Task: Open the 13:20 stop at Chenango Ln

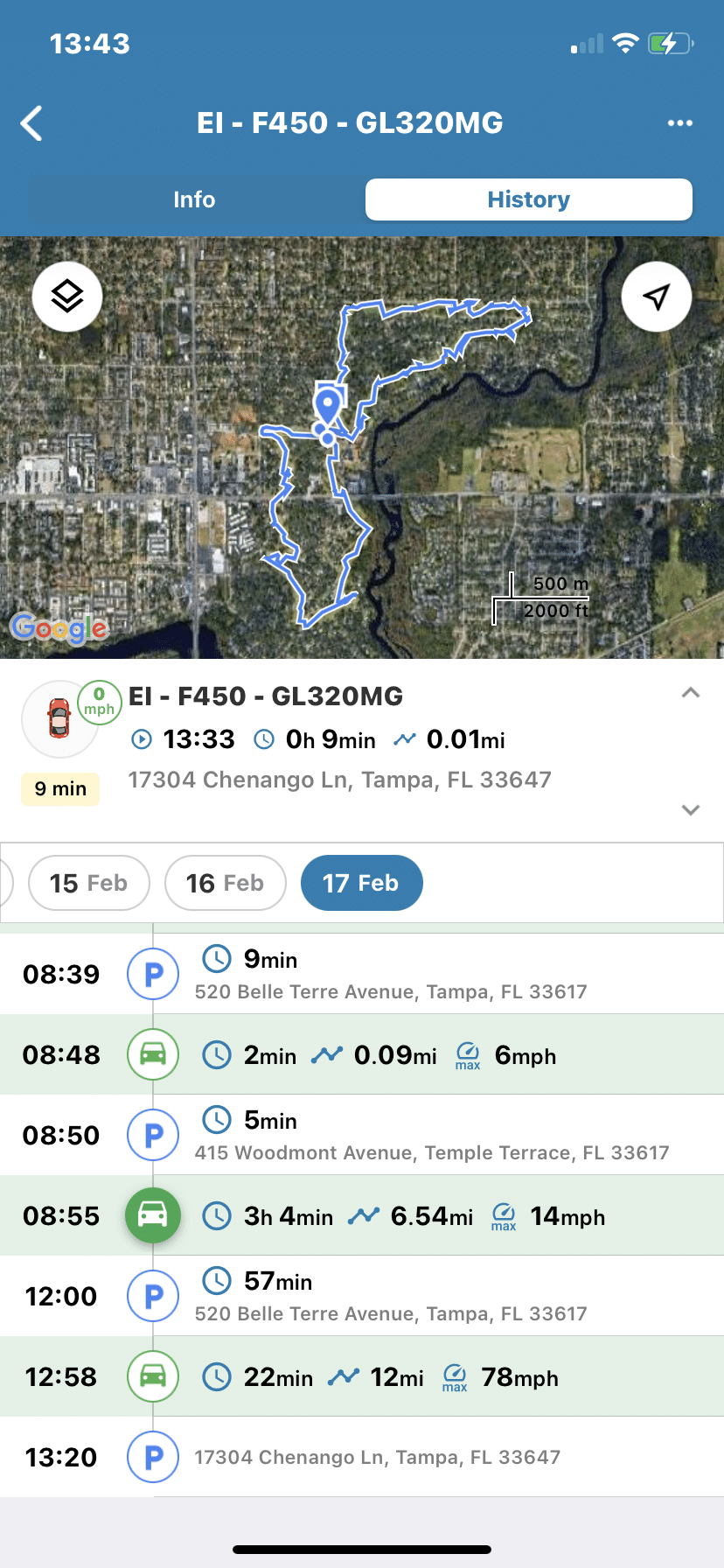Action: coord(362,1457)
